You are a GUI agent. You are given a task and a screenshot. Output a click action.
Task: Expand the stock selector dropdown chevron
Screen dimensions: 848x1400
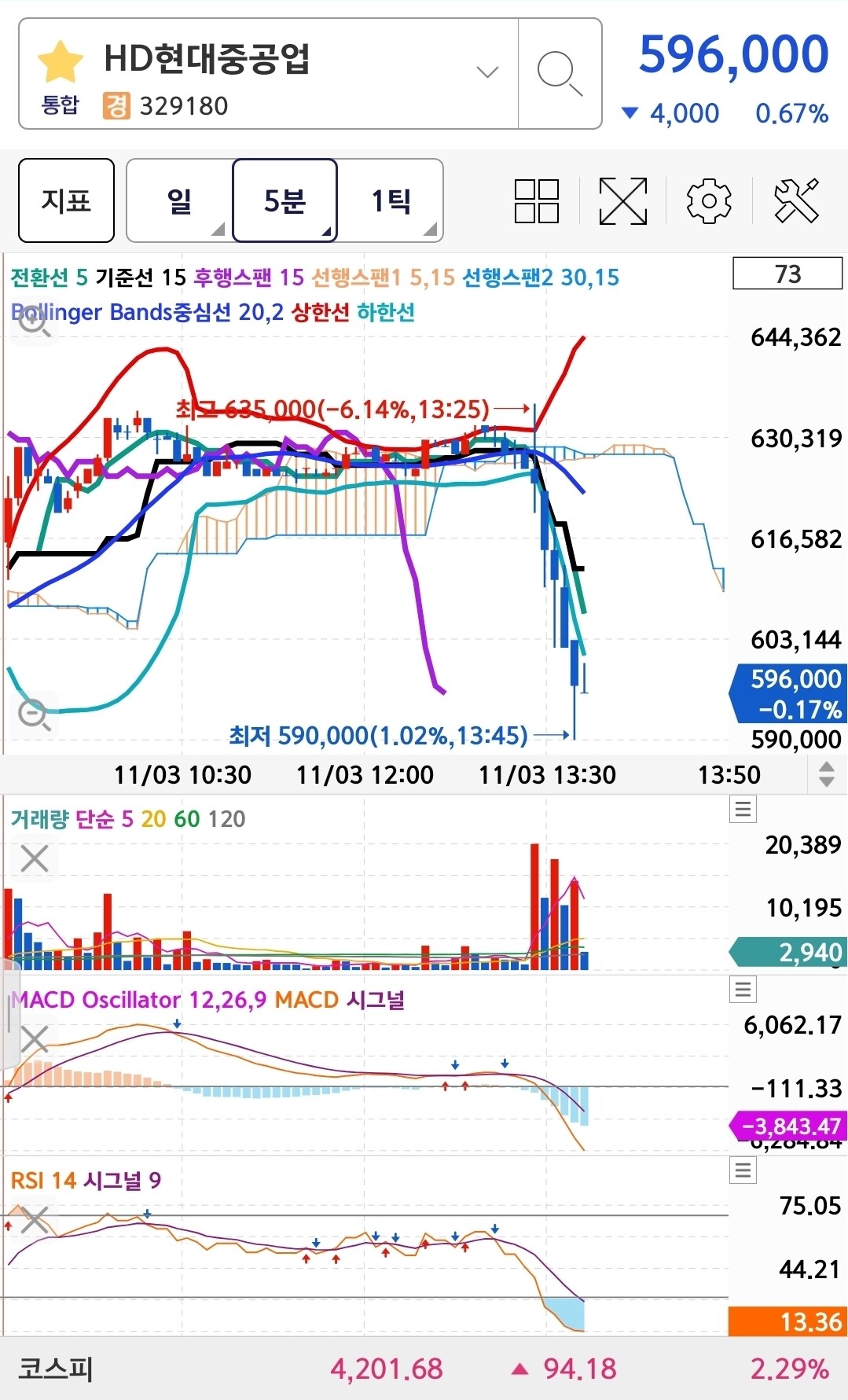(x=488, y=72)
